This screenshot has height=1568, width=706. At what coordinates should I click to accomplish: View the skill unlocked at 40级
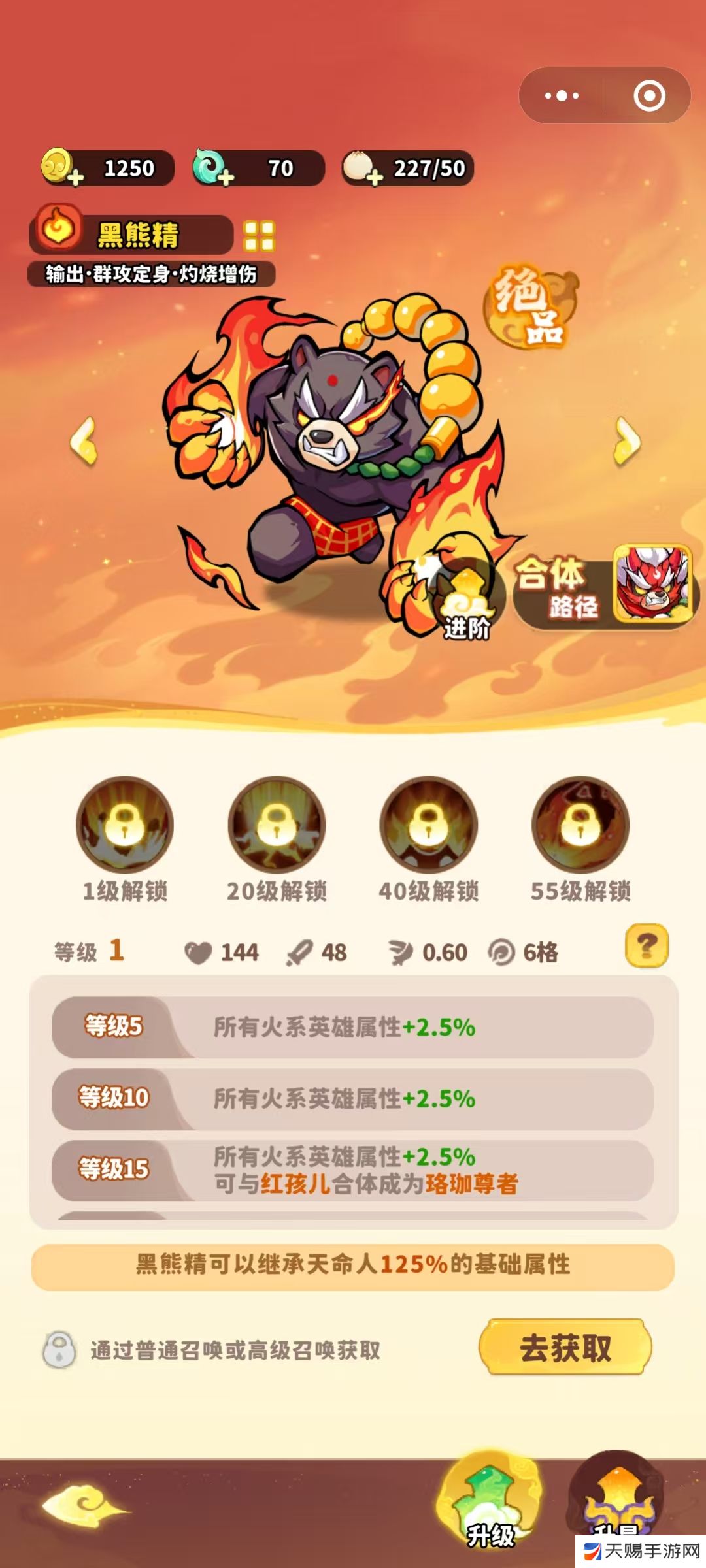coord(429,825)
